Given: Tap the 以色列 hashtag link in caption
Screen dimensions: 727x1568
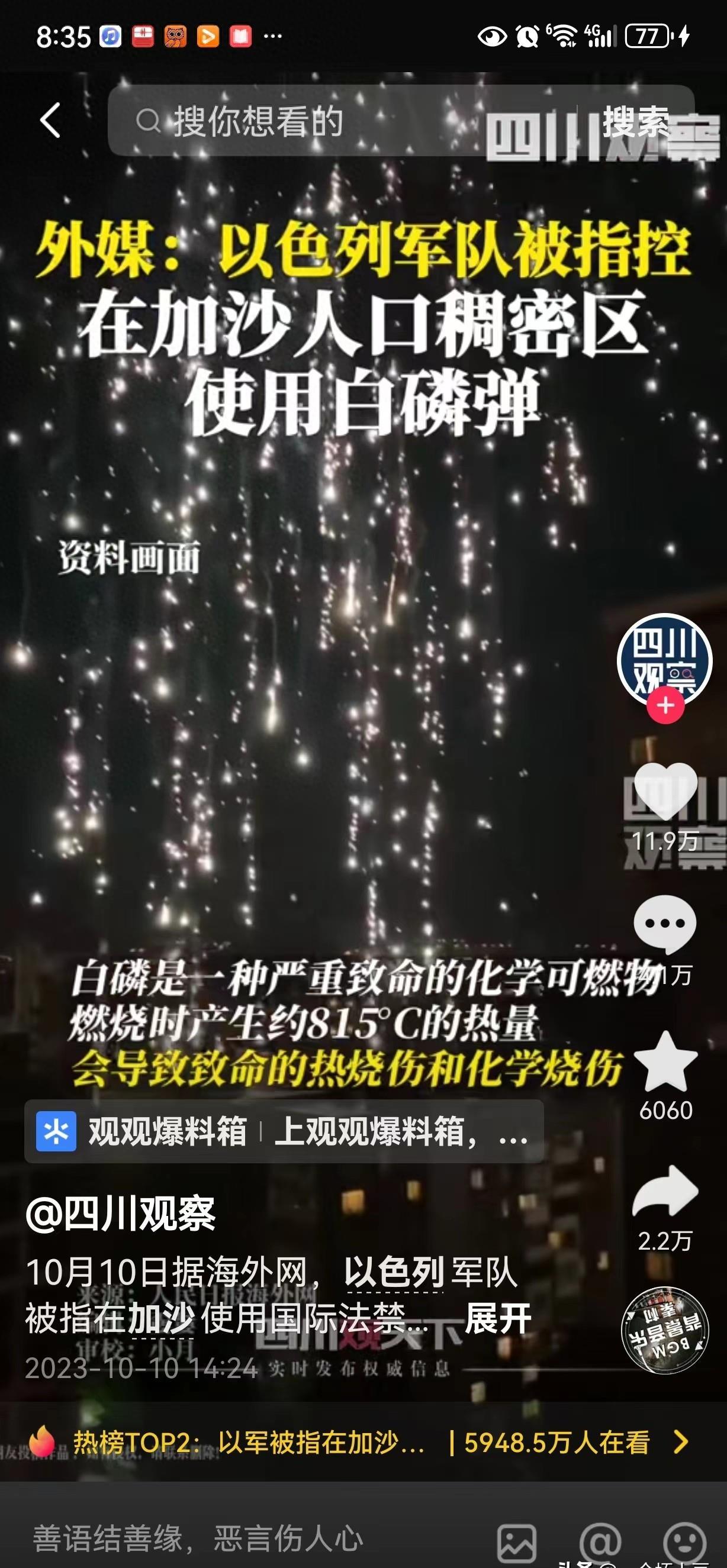Looking at the screenshot, I should pos(393,1272).
